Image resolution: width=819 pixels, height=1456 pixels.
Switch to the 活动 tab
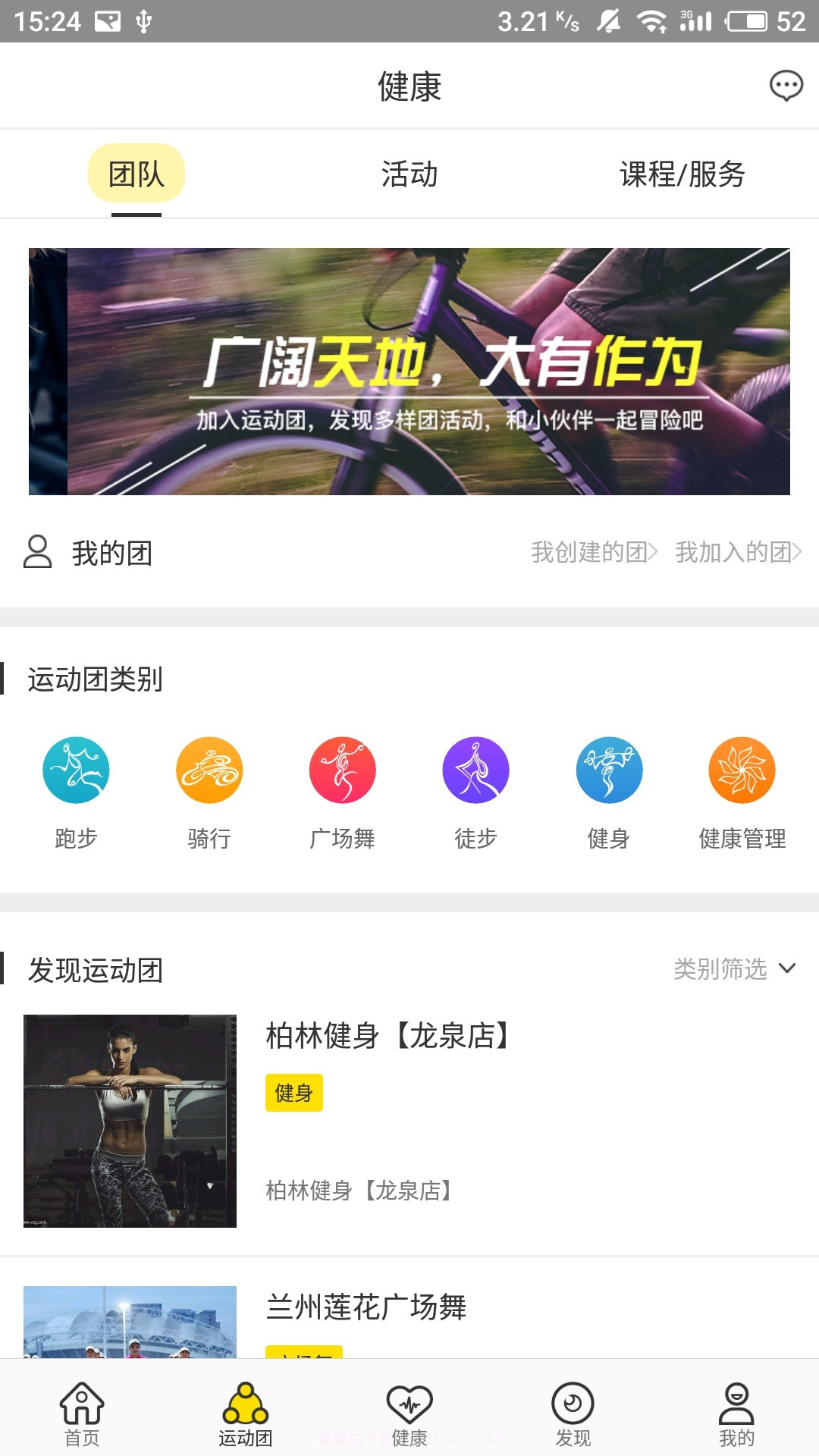click(409, 174)
